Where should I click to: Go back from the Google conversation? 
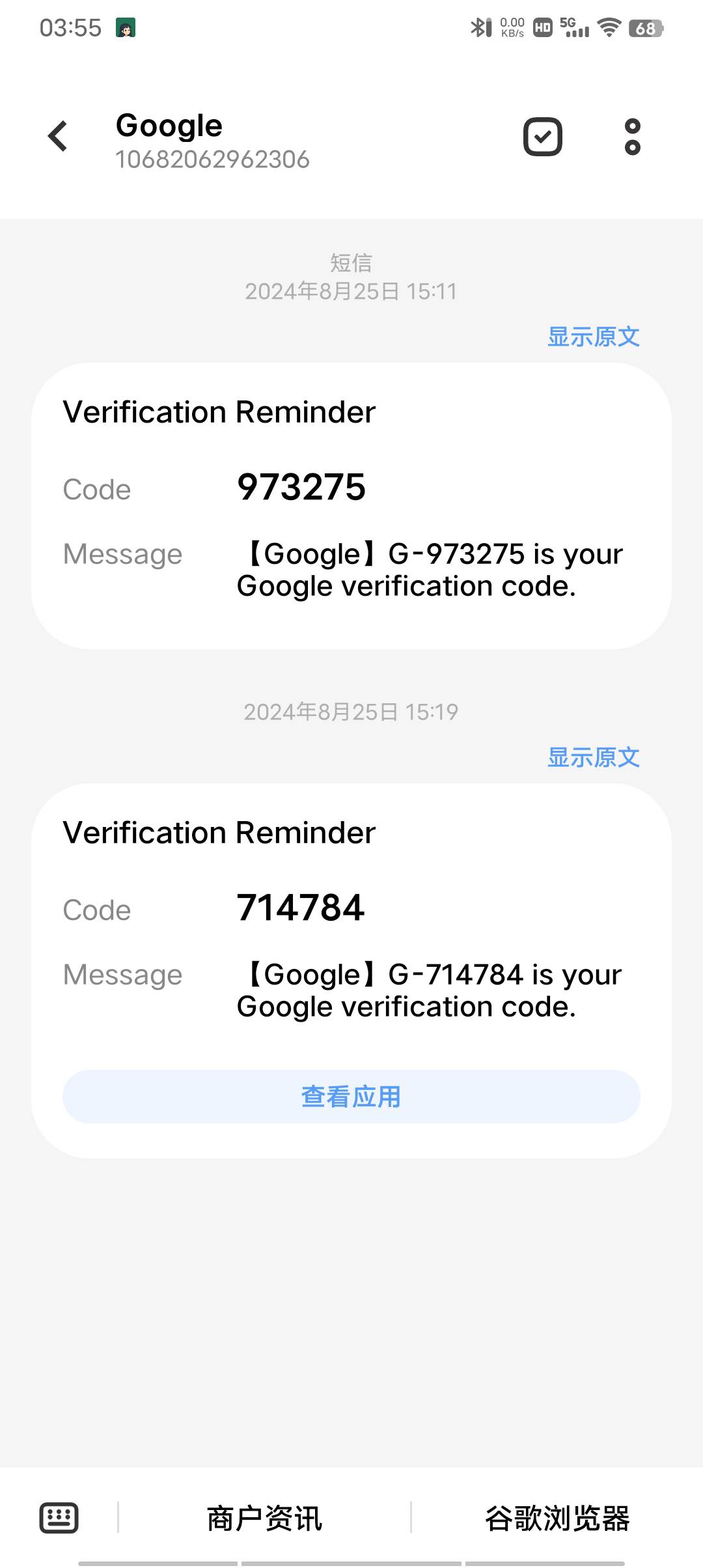[58, 137]
